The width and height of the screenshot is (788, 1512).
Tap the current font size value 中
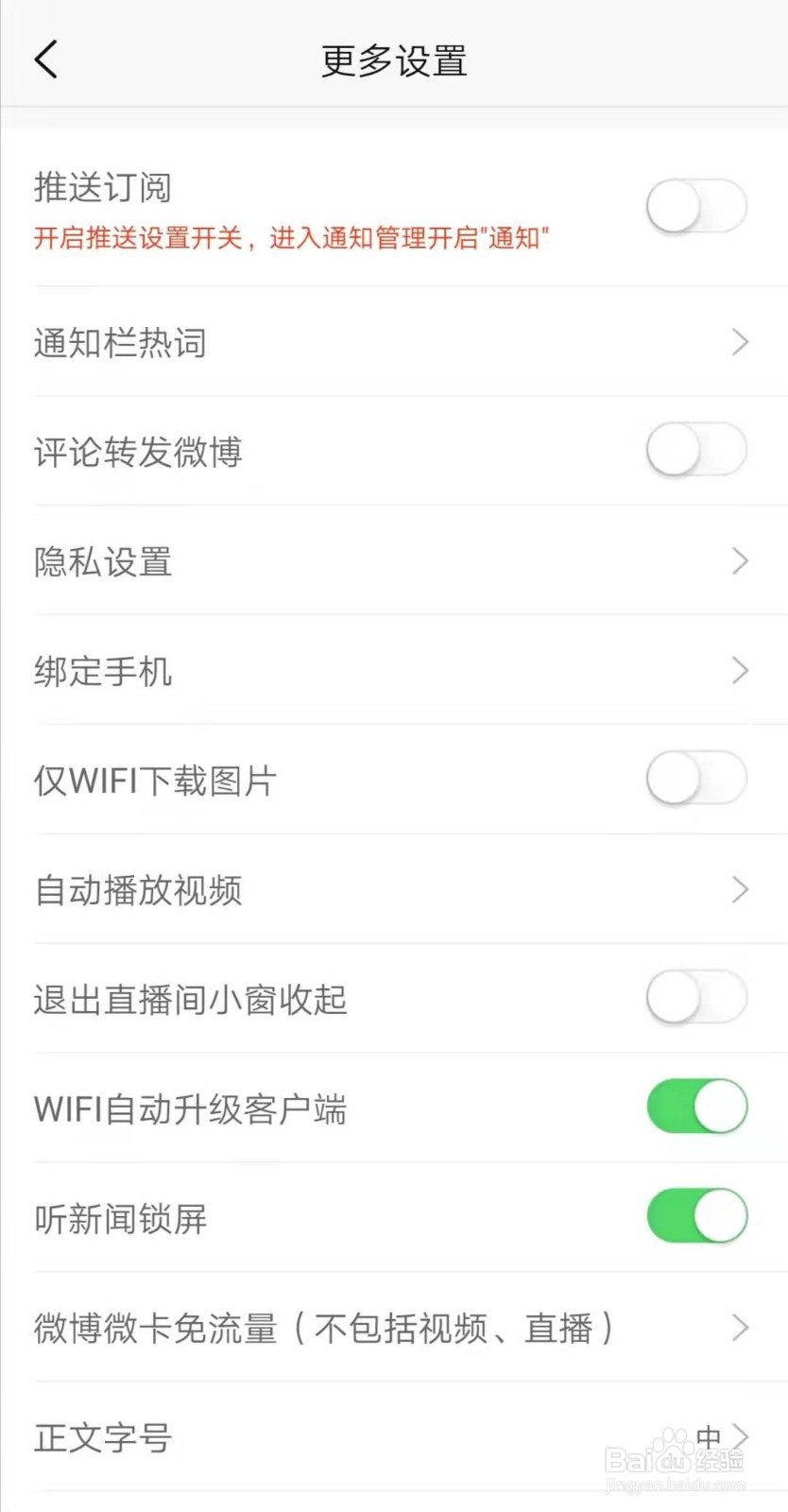(708, 1437)
